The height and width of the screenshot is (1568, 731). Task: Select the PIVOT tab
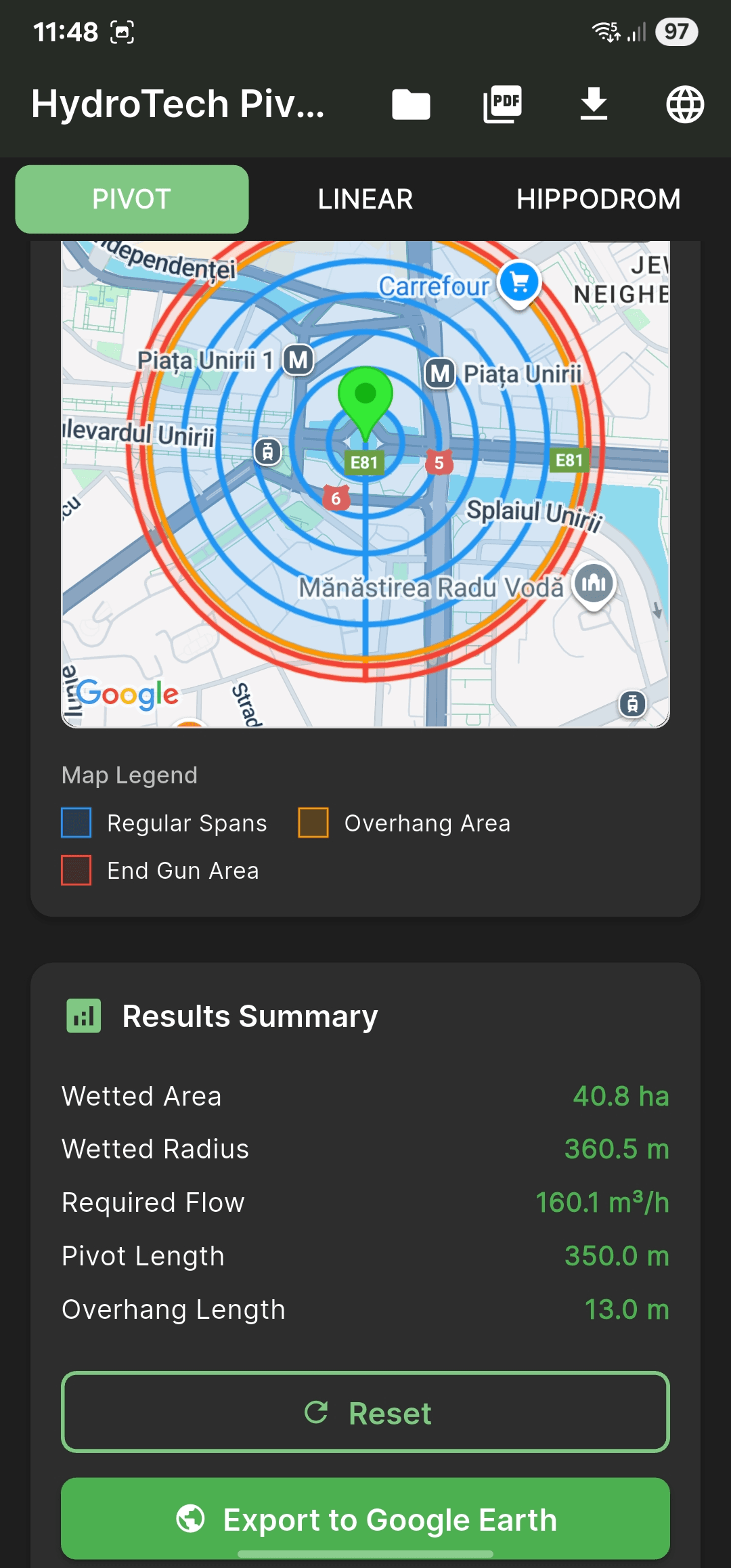tap(132, 199)
